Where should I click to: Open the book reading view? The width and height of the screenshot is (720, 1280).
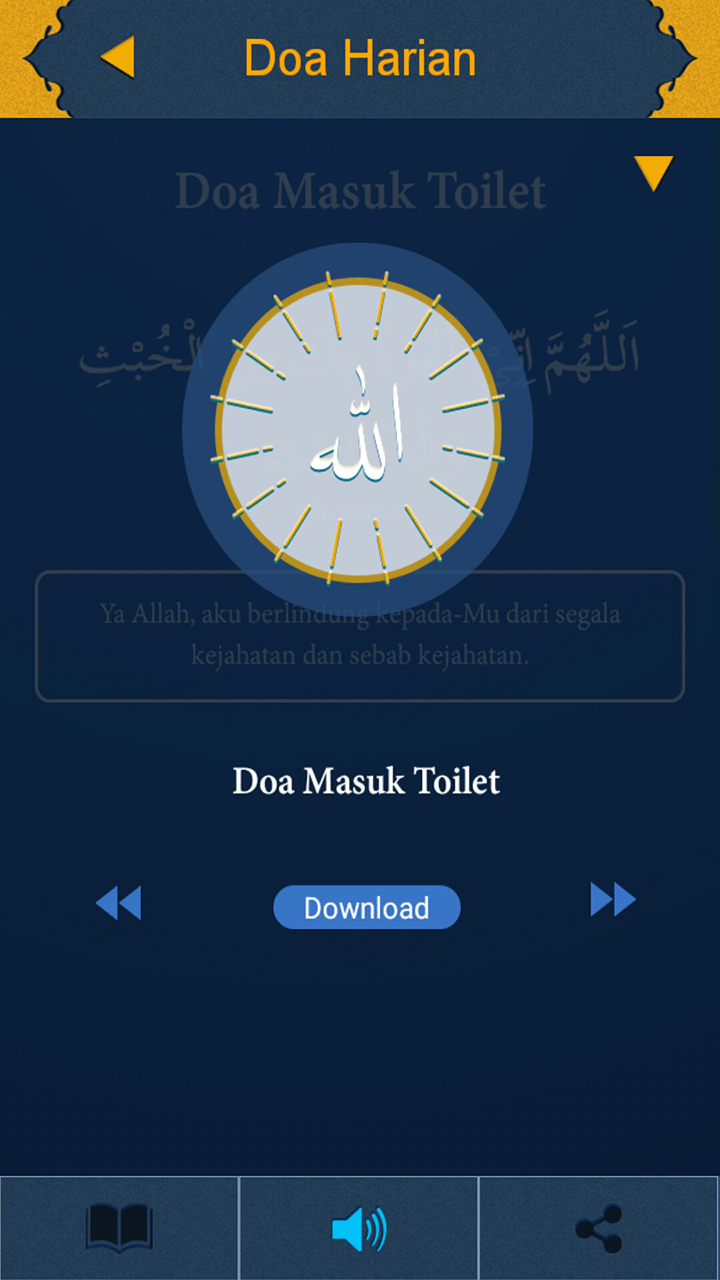coord(119,1228)
